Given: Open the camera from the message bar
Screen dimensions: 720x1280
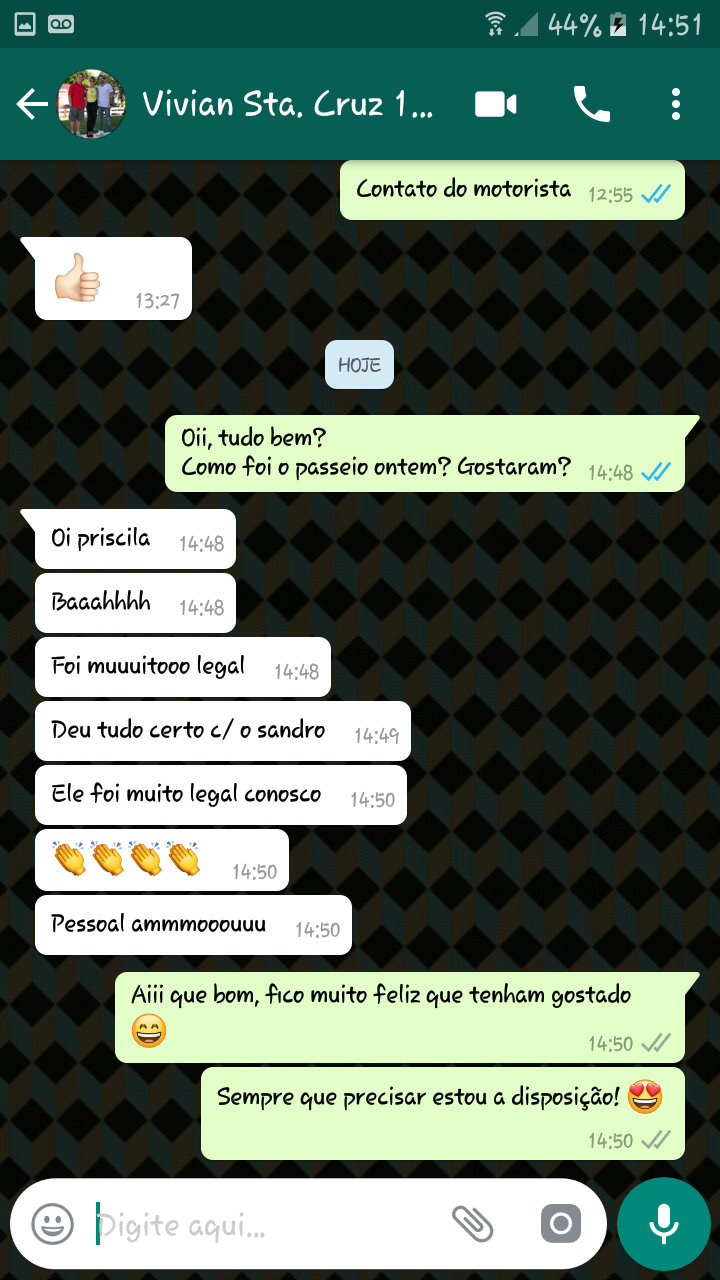Looking at the screenshot, I should [x=560, y=1222].
